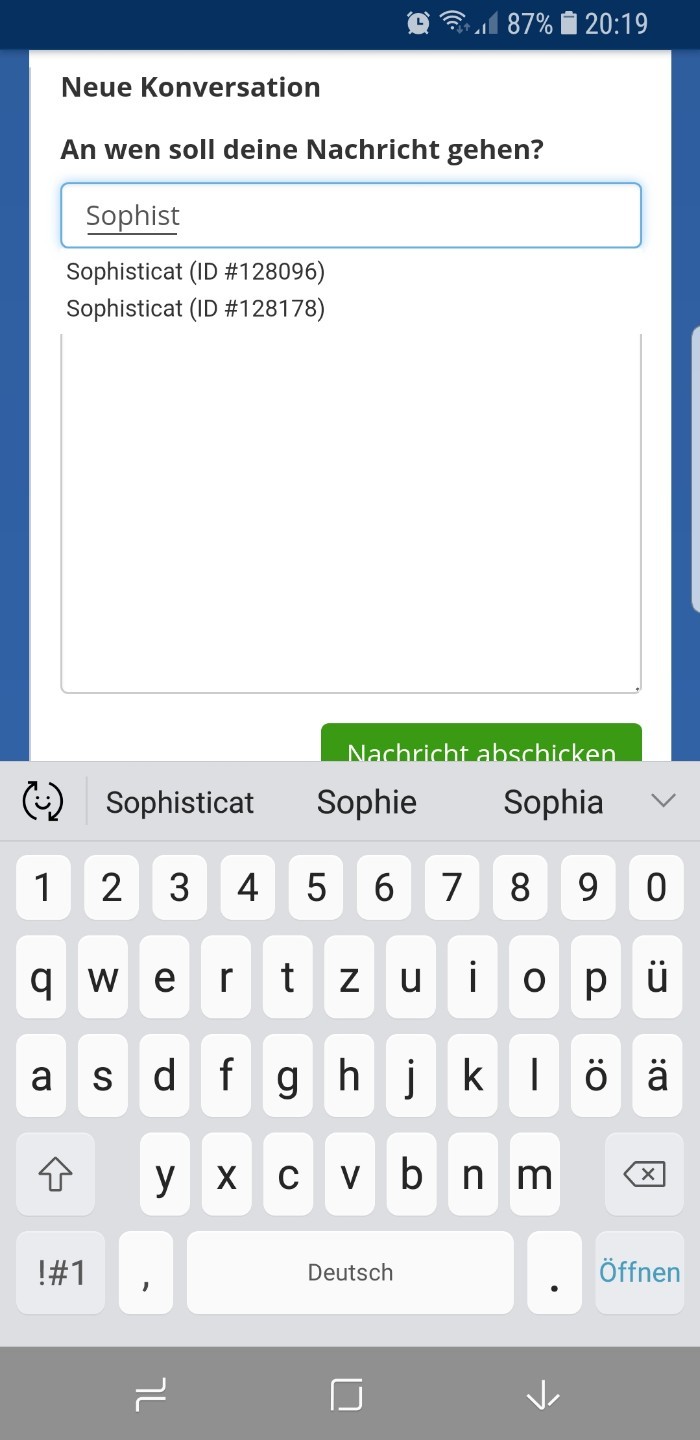Tap into the large message text area
700x1440 pixels.
click(350, 513)
